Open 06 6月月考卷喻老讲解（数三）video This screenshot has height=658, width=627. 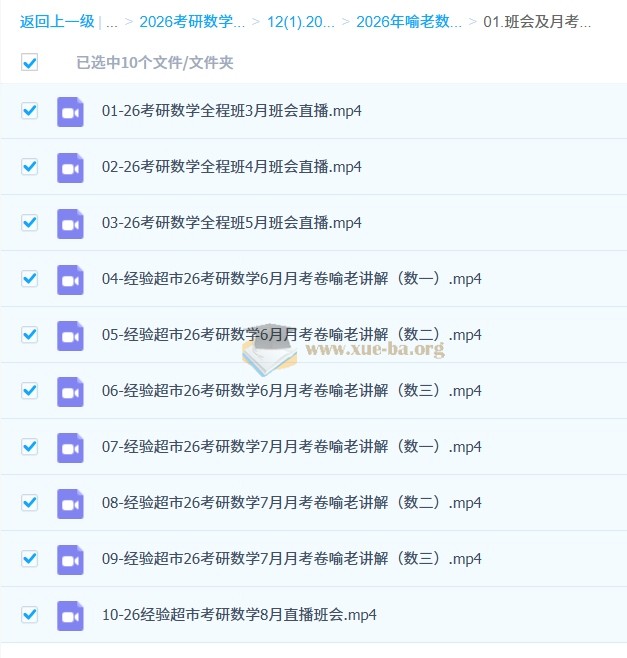(291, 390)
